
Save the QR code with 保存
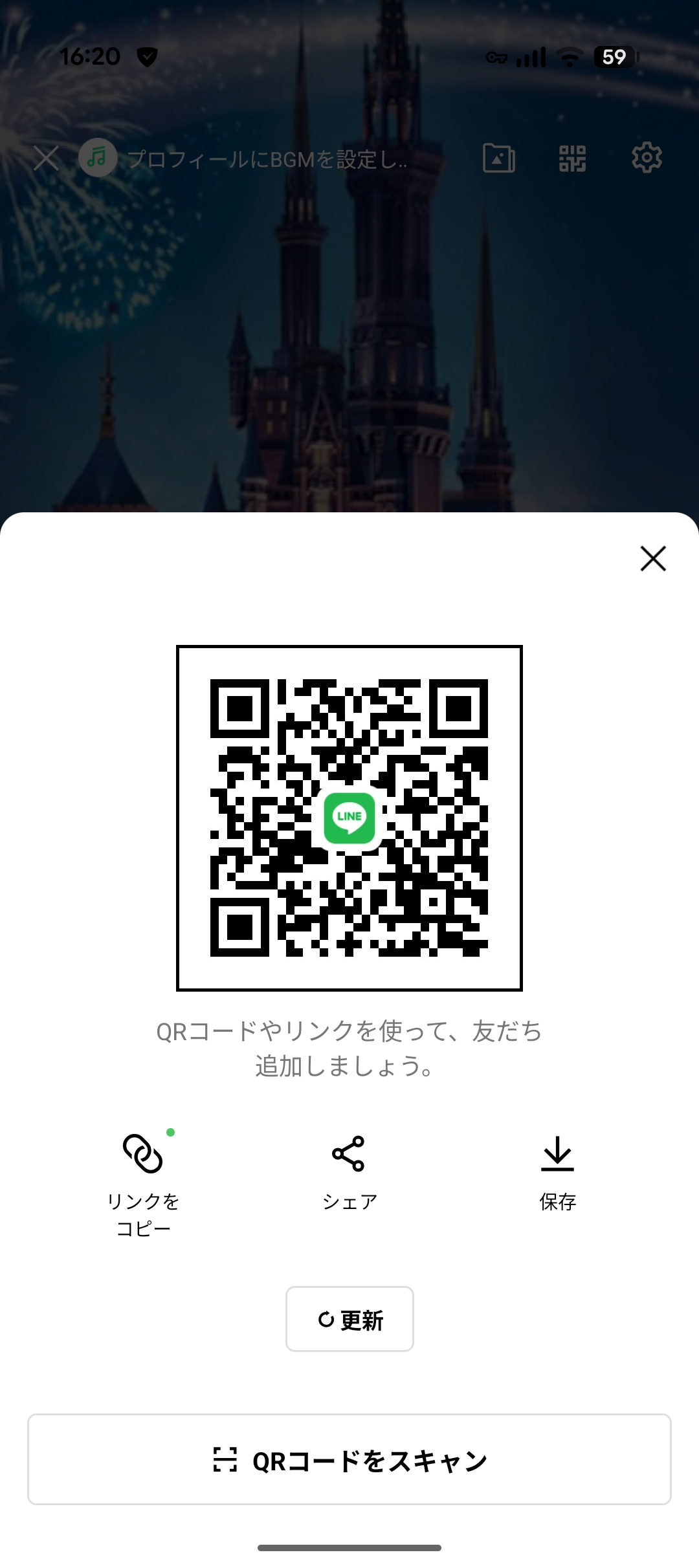pyautogui.click(x=557, y=1171)
